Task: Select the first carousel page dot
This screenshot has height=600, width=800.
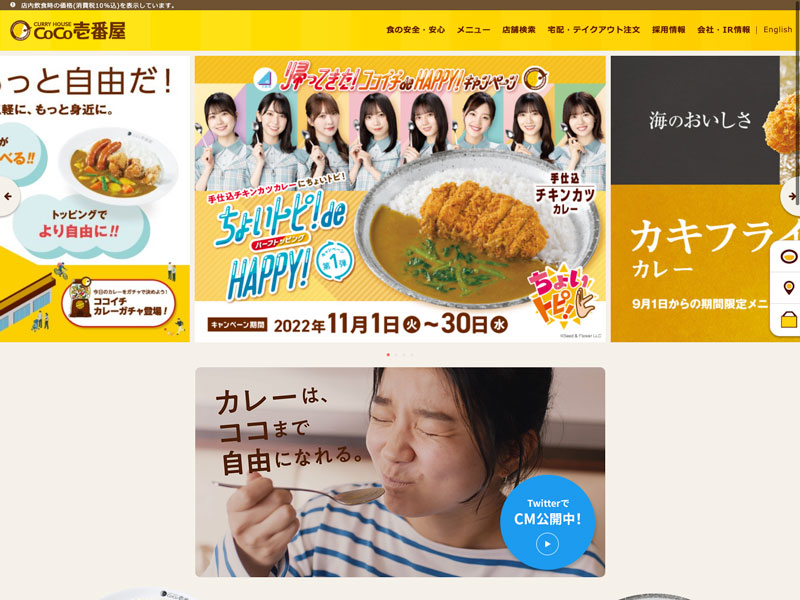Action: tap(388, 355)
